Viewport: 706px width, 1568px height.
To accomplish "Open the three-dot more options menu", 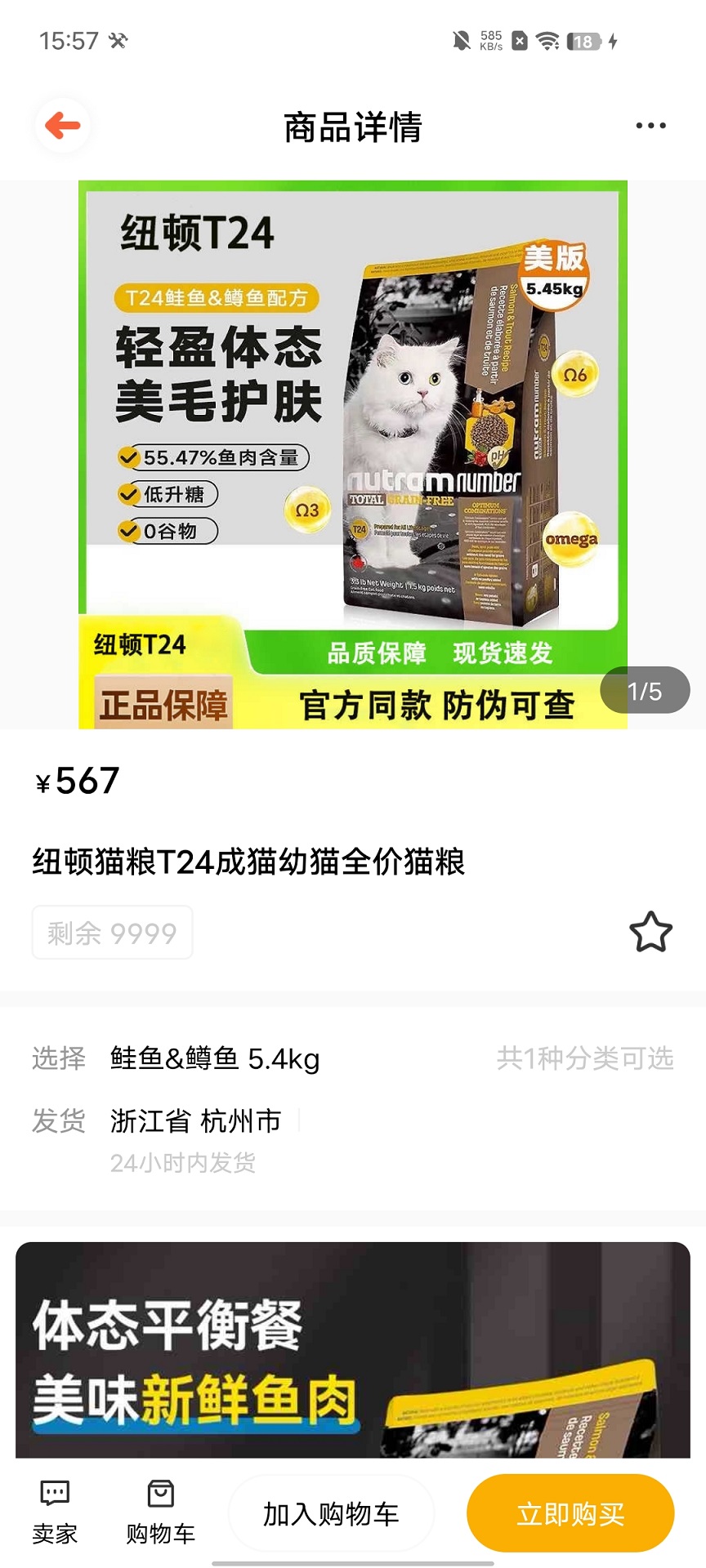I will [x=650, y=127].
